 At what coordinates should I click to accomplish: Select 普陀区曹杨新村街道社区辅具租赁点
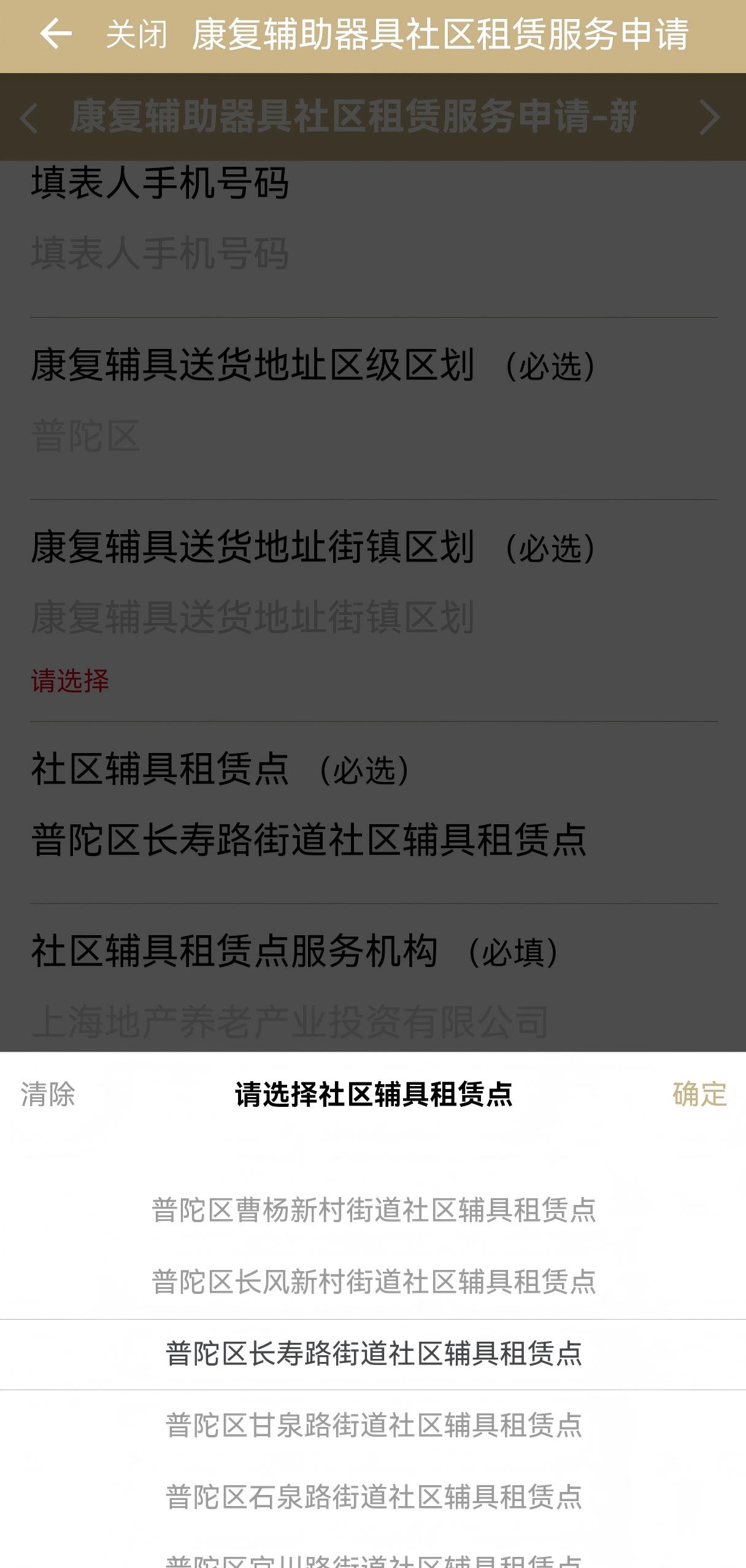point(374,1210)
